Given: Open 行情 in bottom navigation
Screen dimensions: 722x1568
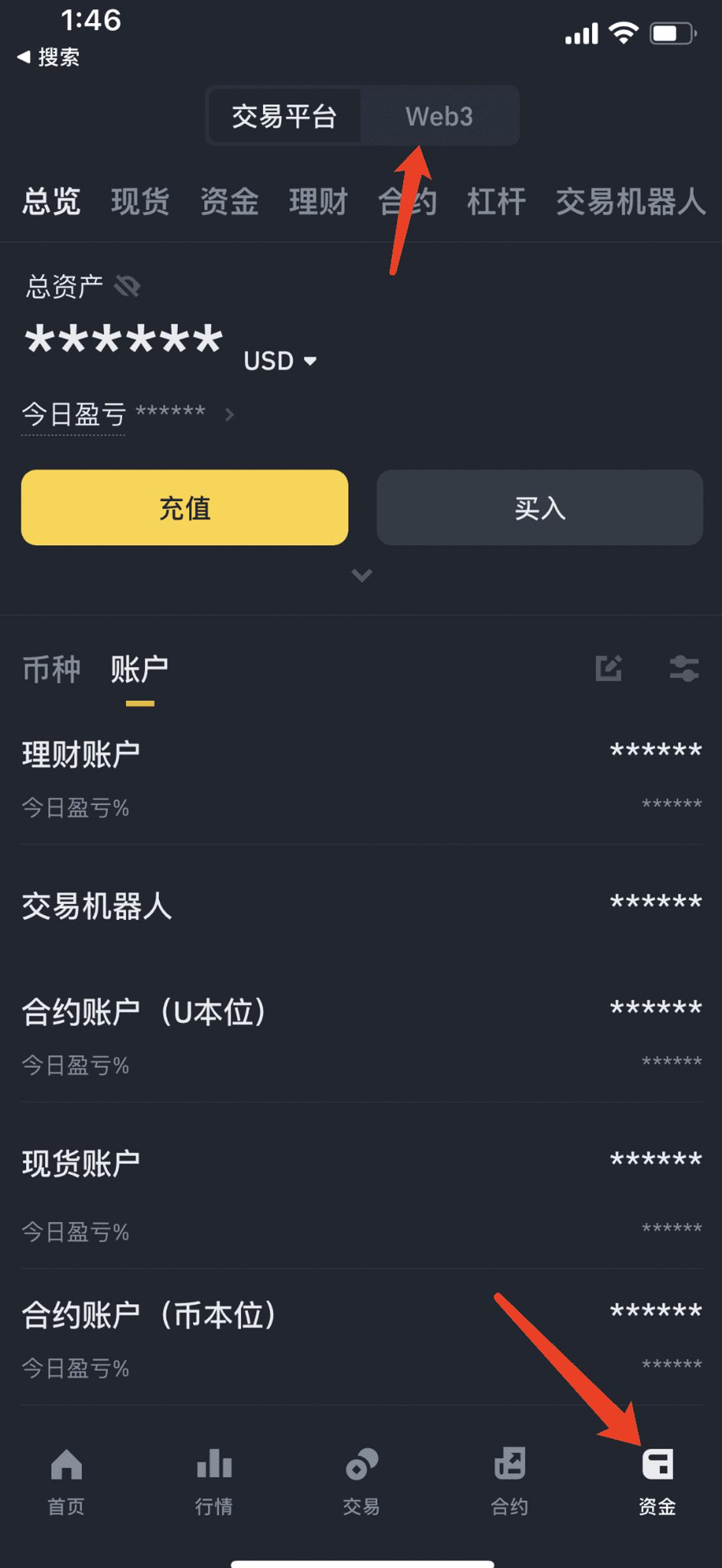Looking at the screenshot, I should 214,1478.
